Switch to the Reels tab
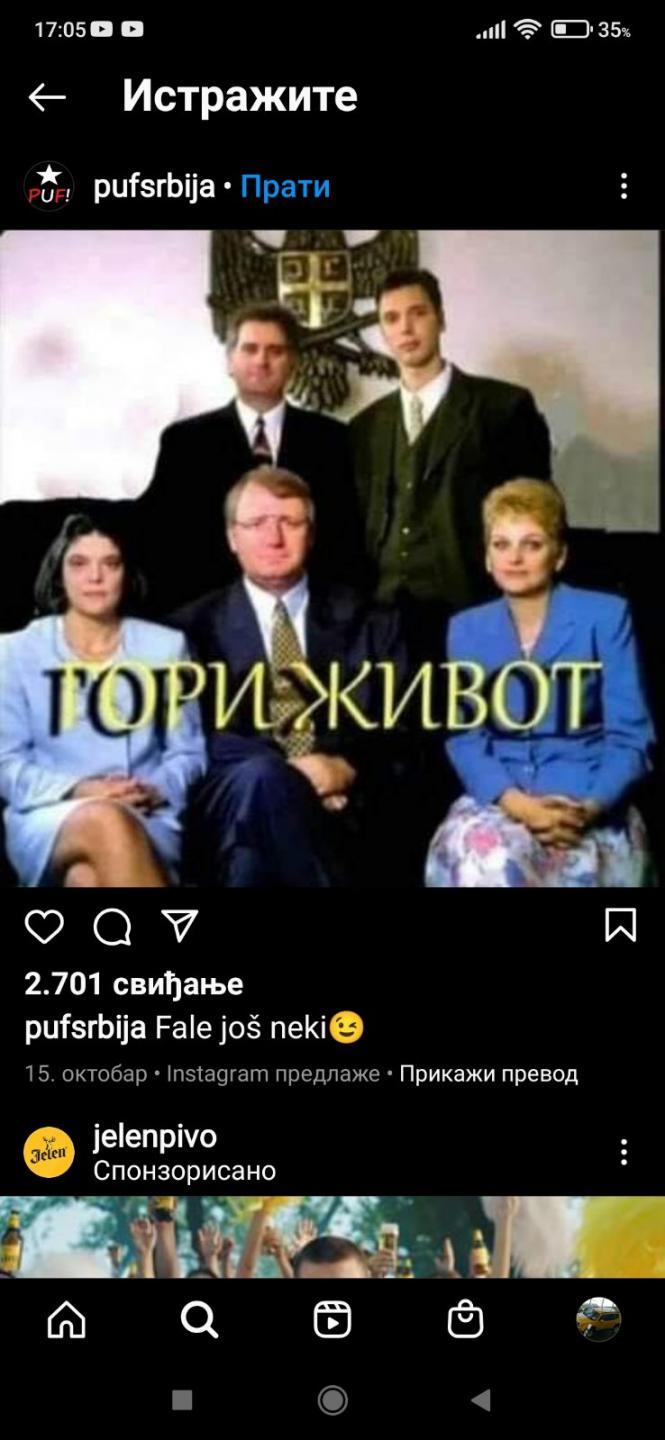Viewport: 665px width, 1440px height. (332, 1320)
